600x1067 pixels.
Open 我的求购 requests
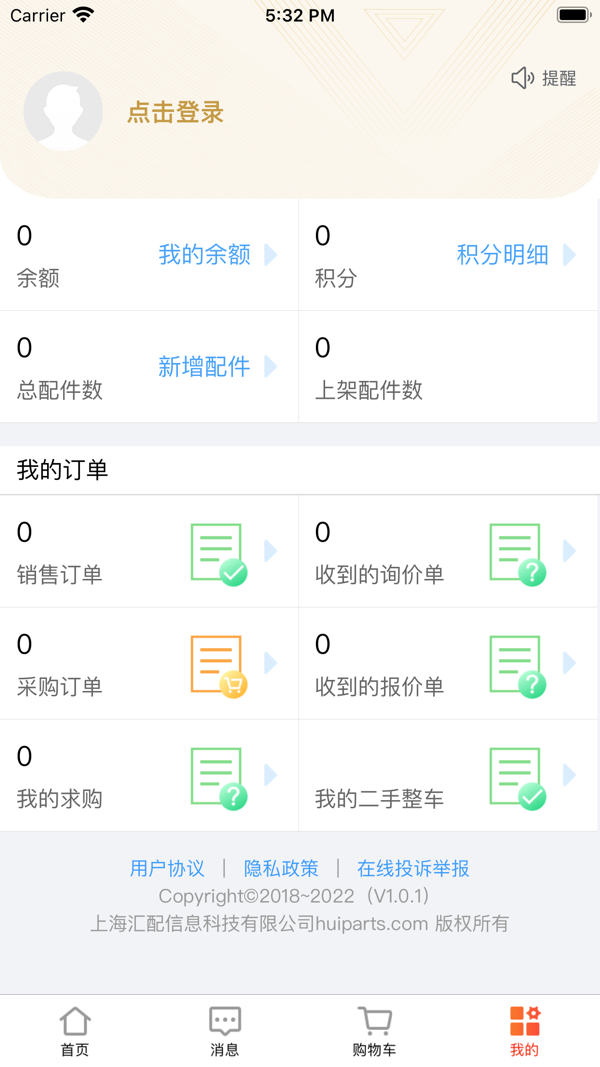(149, 776)
